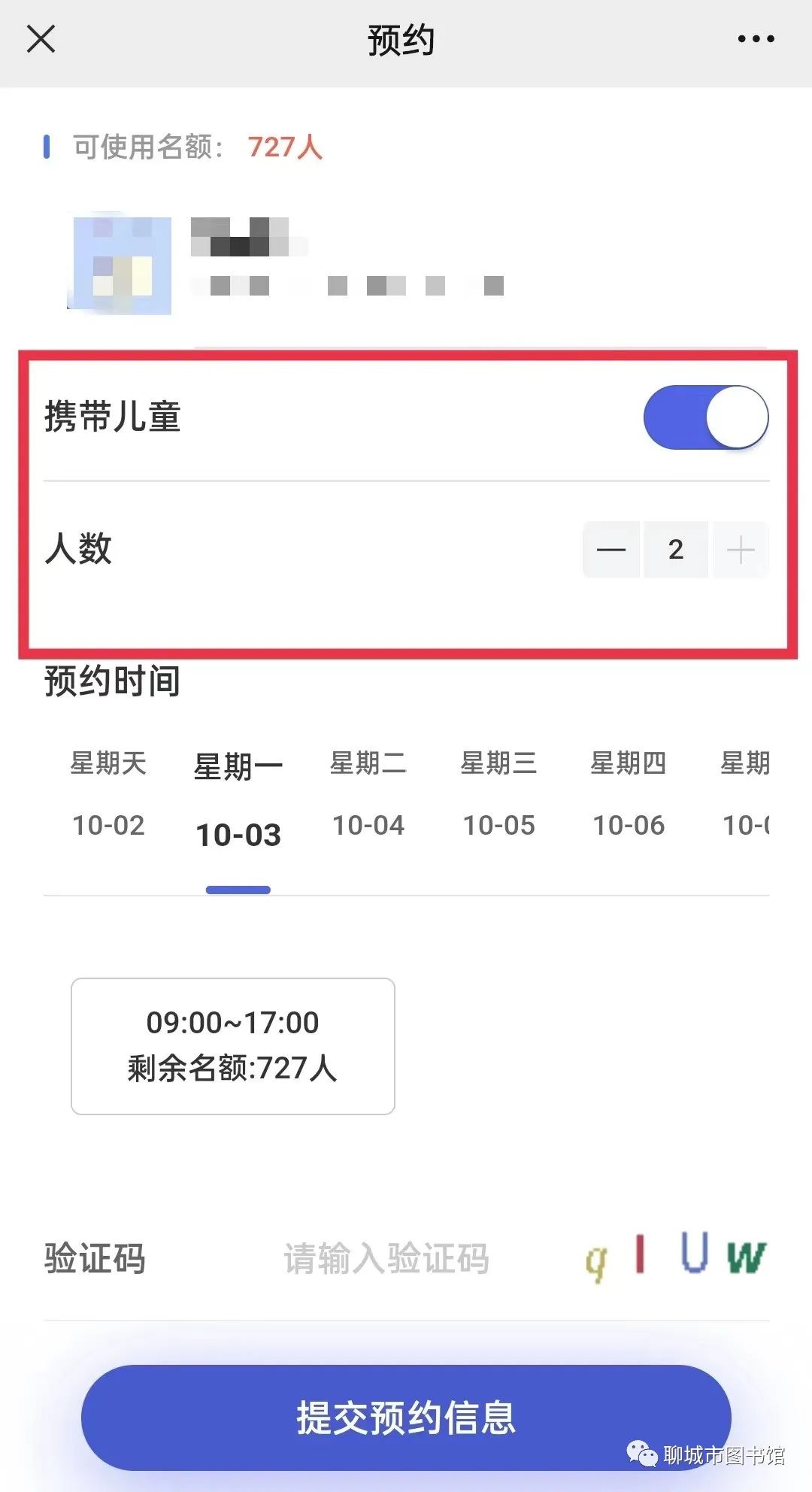Submit with 提交预约信息 button
Screen dimensions: 812x1492
406,1418
